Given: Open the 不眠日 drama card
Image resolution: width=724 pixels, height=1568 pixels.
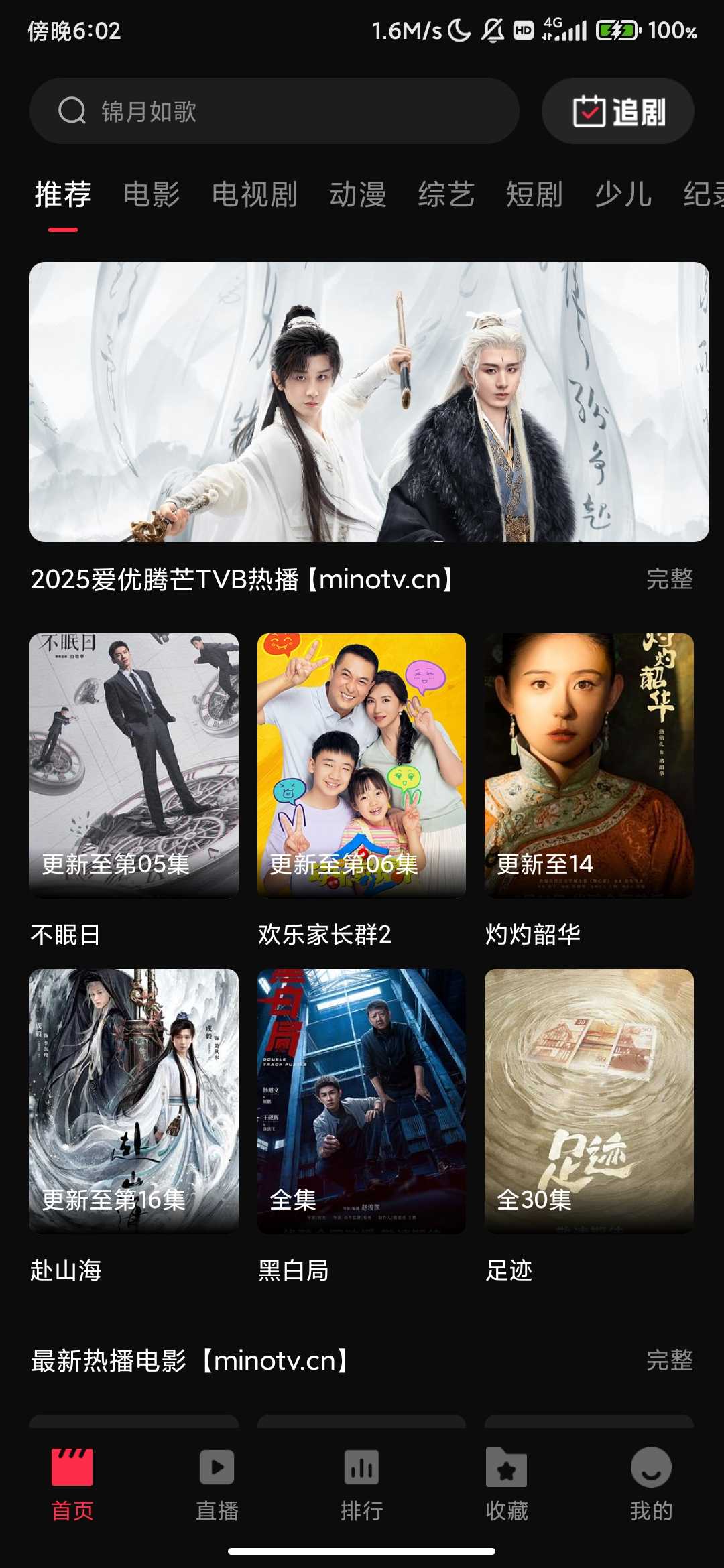Looking at the screenshot, I should (x=134, y=765).
